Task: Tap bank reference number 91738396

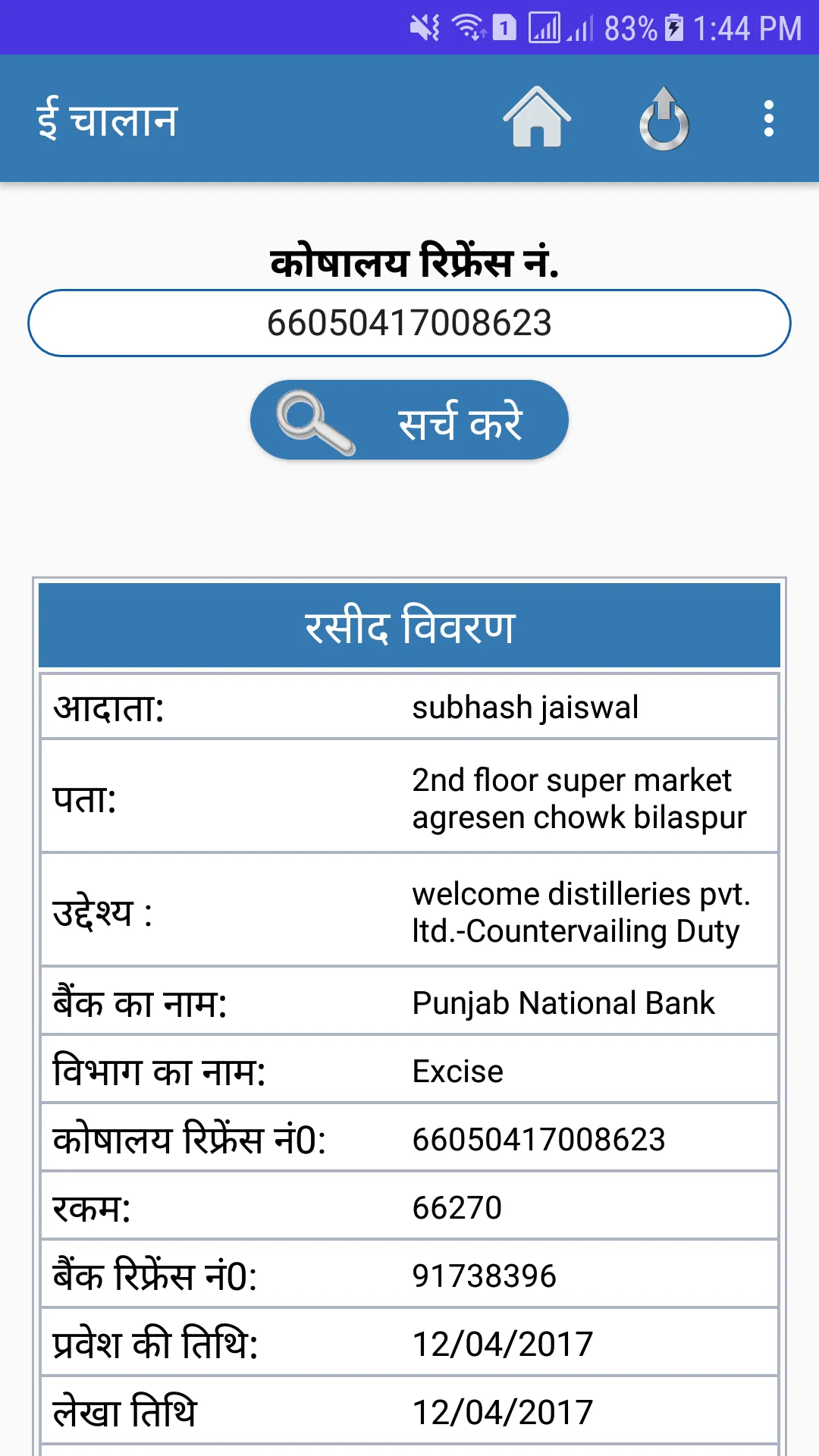Action: tap(482, 1274)
